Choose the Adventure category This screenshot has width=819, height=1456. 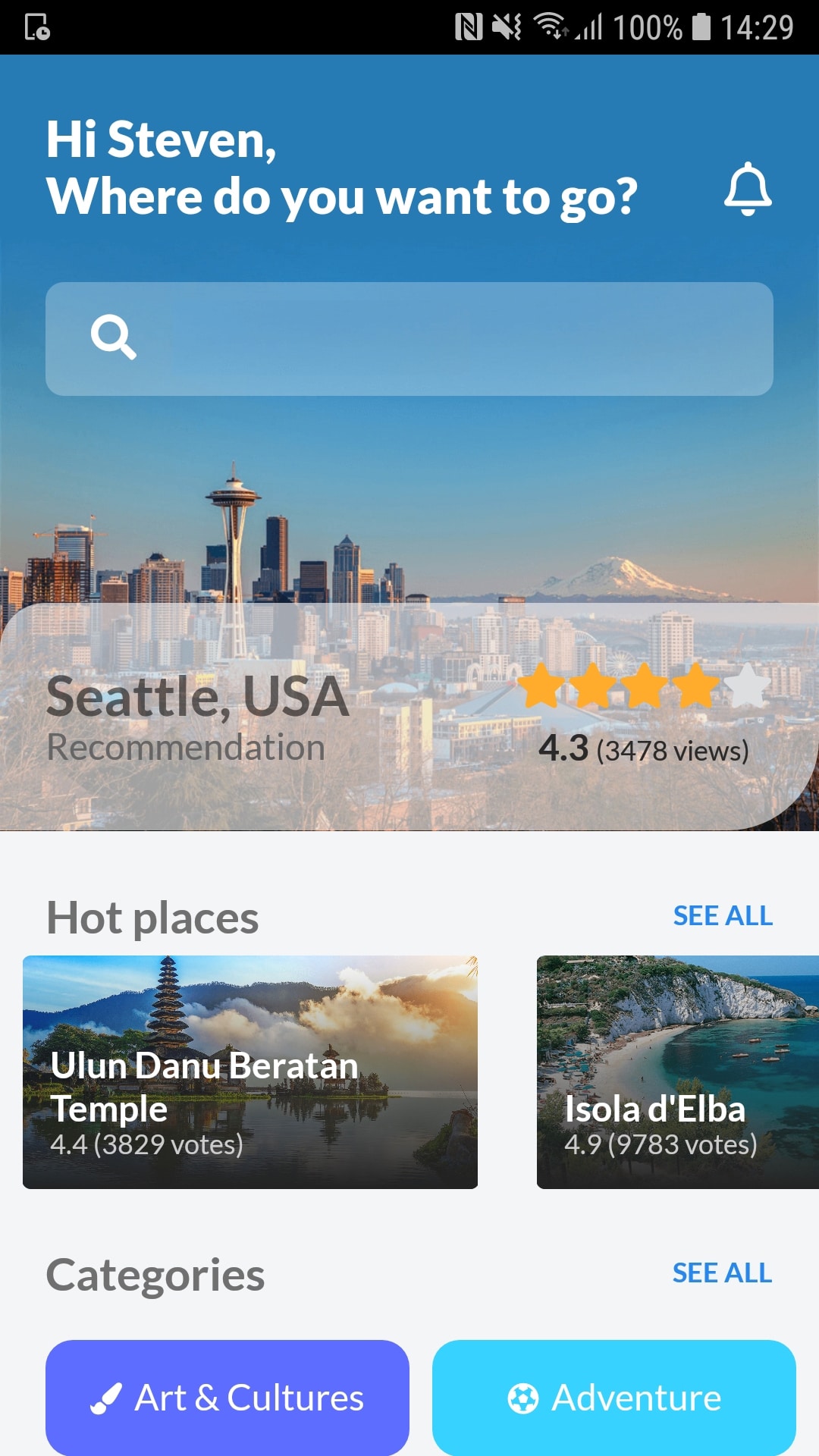(x=614, y=1397)
